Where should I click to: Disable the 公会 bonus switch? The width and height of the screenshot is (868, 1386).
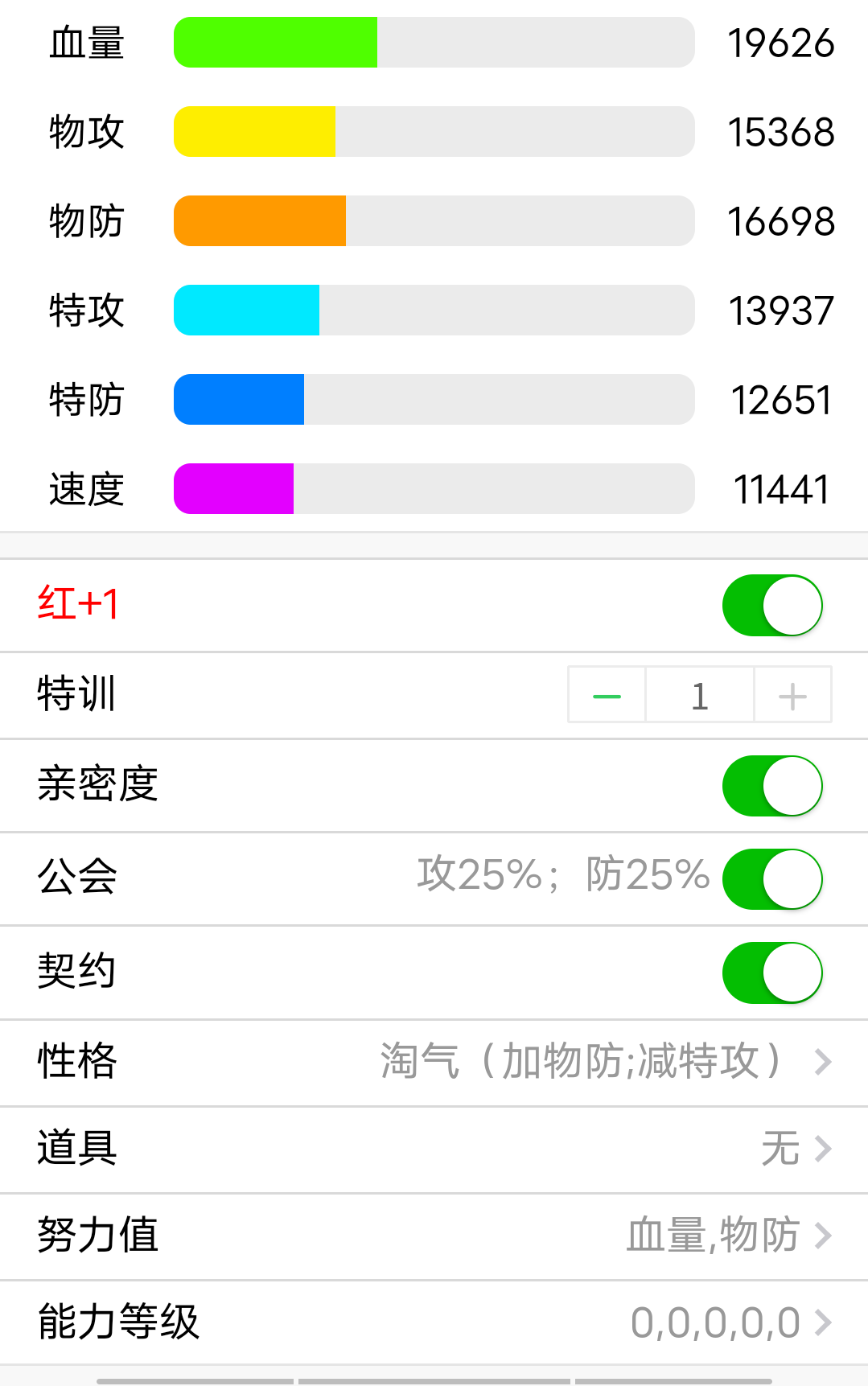(x=771, y=879)
